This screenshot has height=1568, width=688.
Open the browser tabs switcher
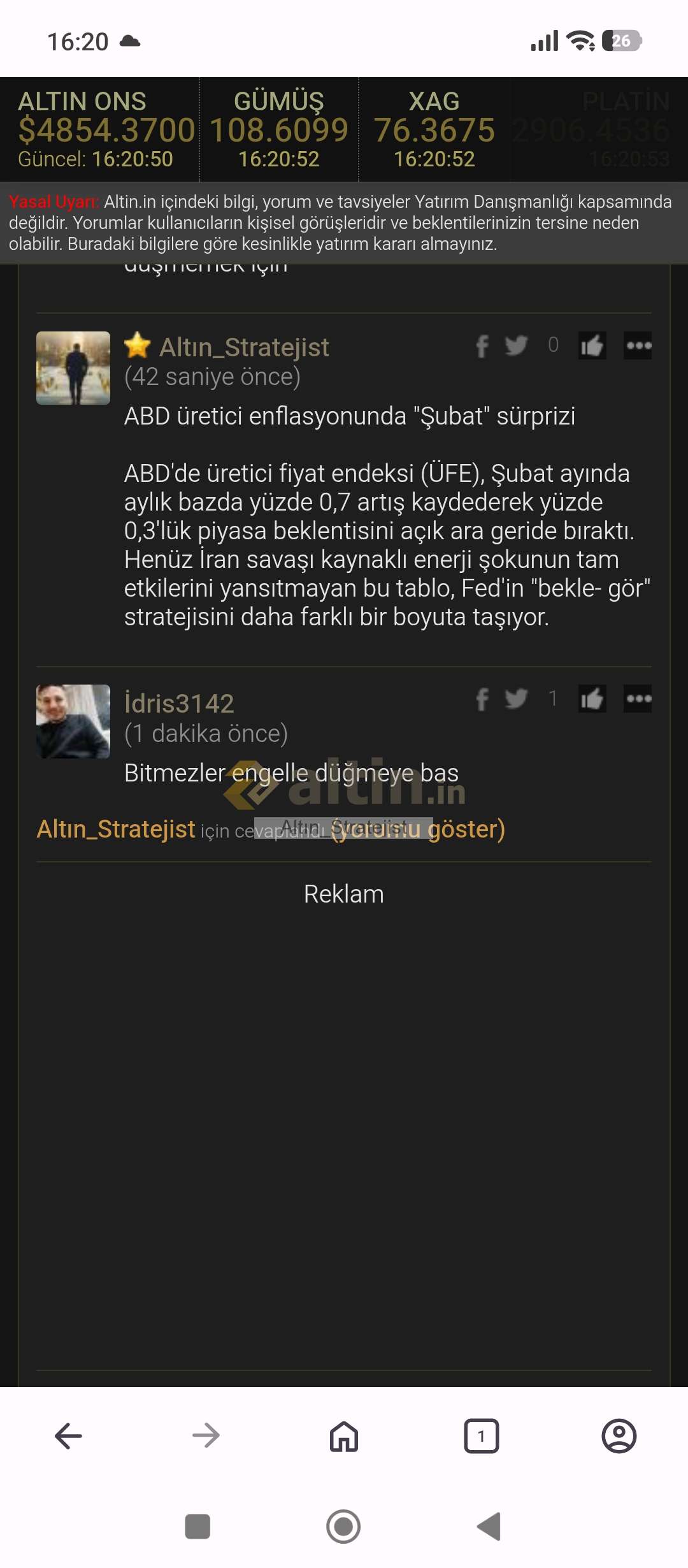tap(482, 1436)
